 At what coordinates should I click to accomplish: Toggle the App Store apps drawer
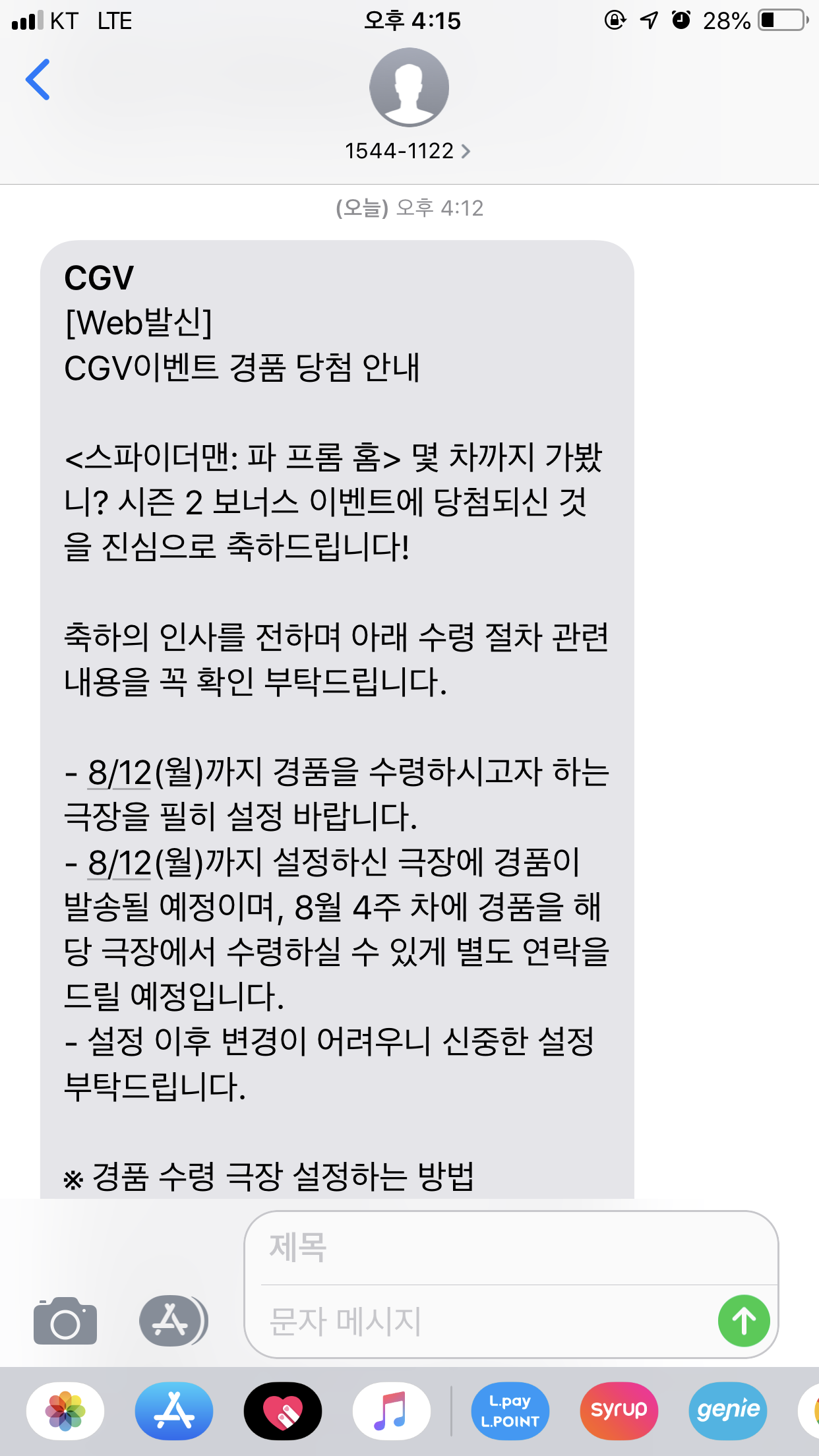[173, 1321]
